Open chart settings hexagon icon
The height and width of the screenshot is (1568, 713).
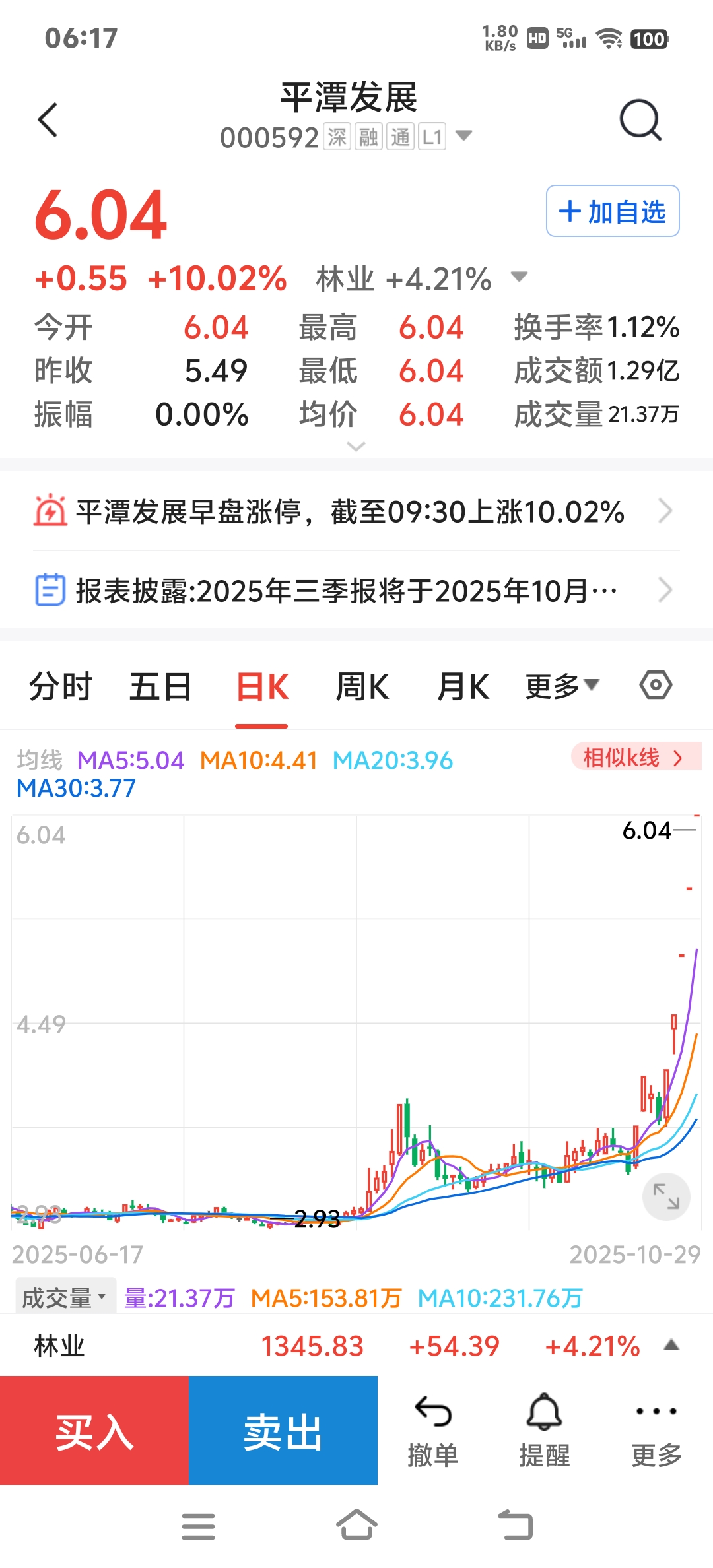pos(656,685)
